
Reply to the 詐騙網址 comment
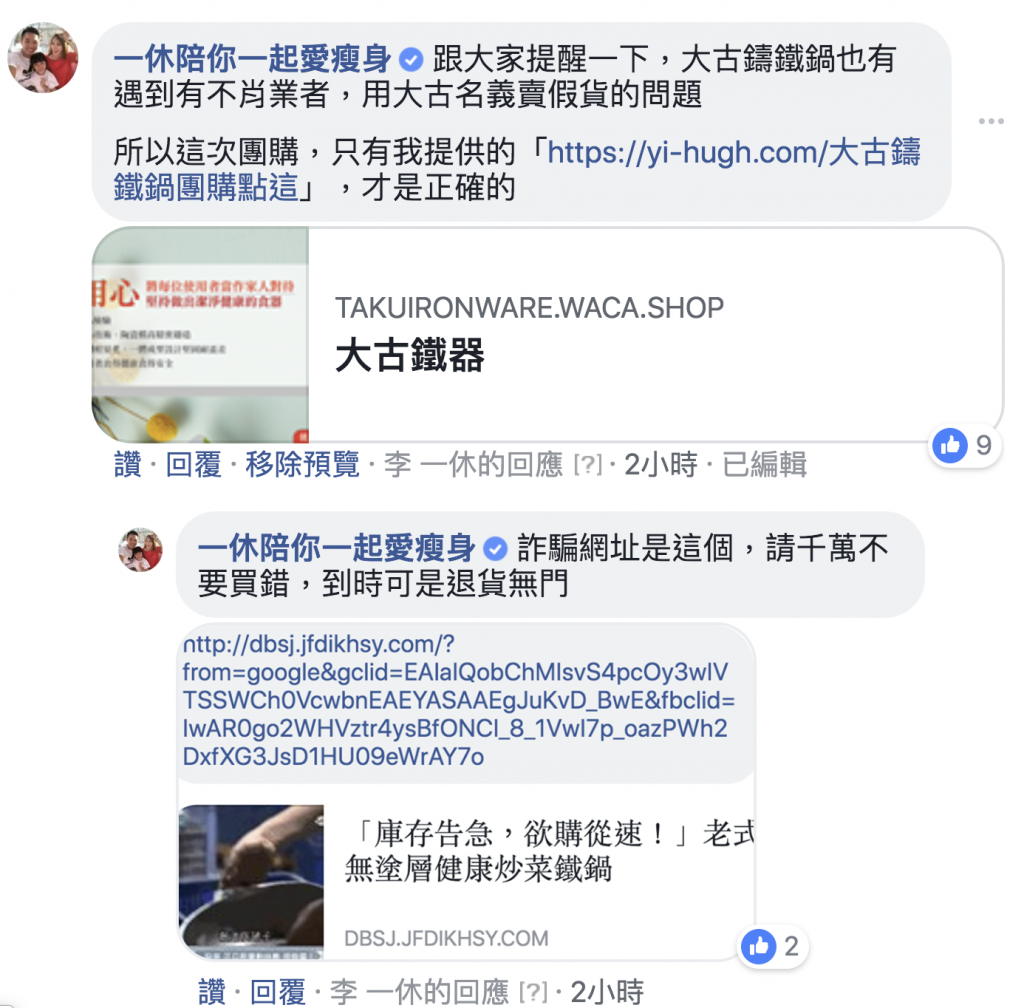tap(277, 991)
